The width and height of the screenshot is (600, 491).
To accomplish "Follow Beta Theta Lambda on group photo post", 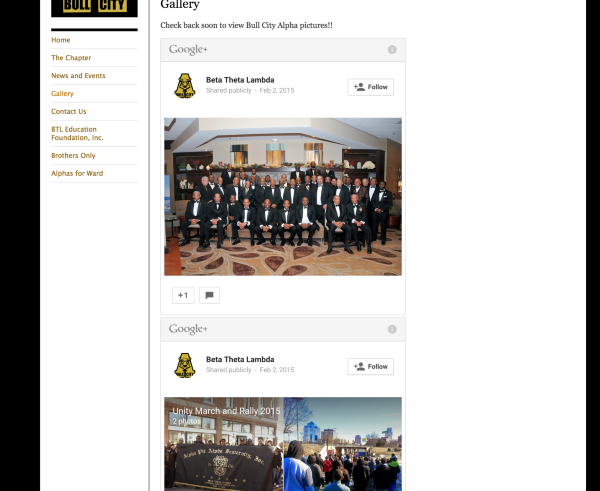I will [370, 87].
